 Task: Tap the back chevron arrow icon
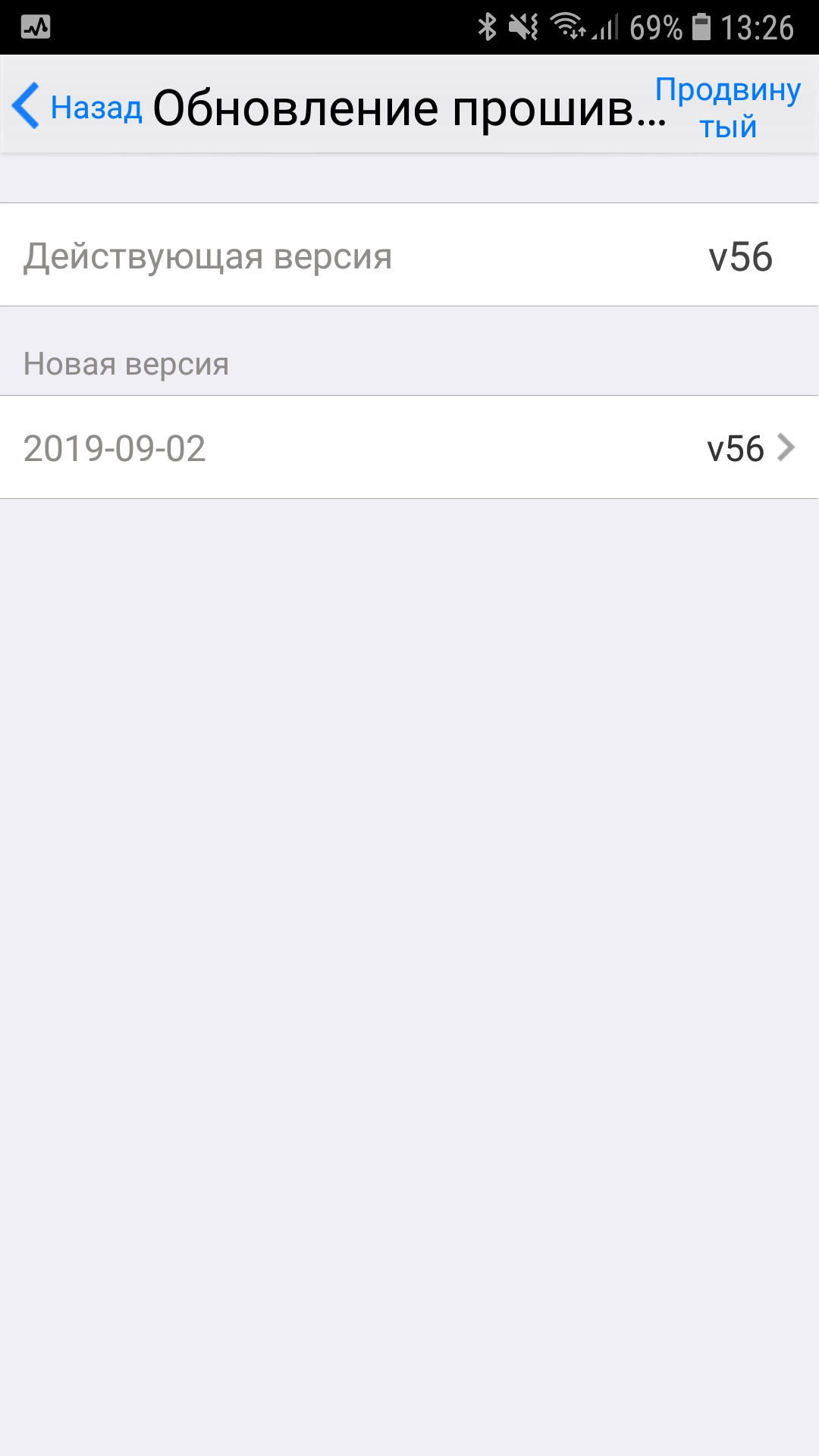pyautogui.click(x=25, y=106)
